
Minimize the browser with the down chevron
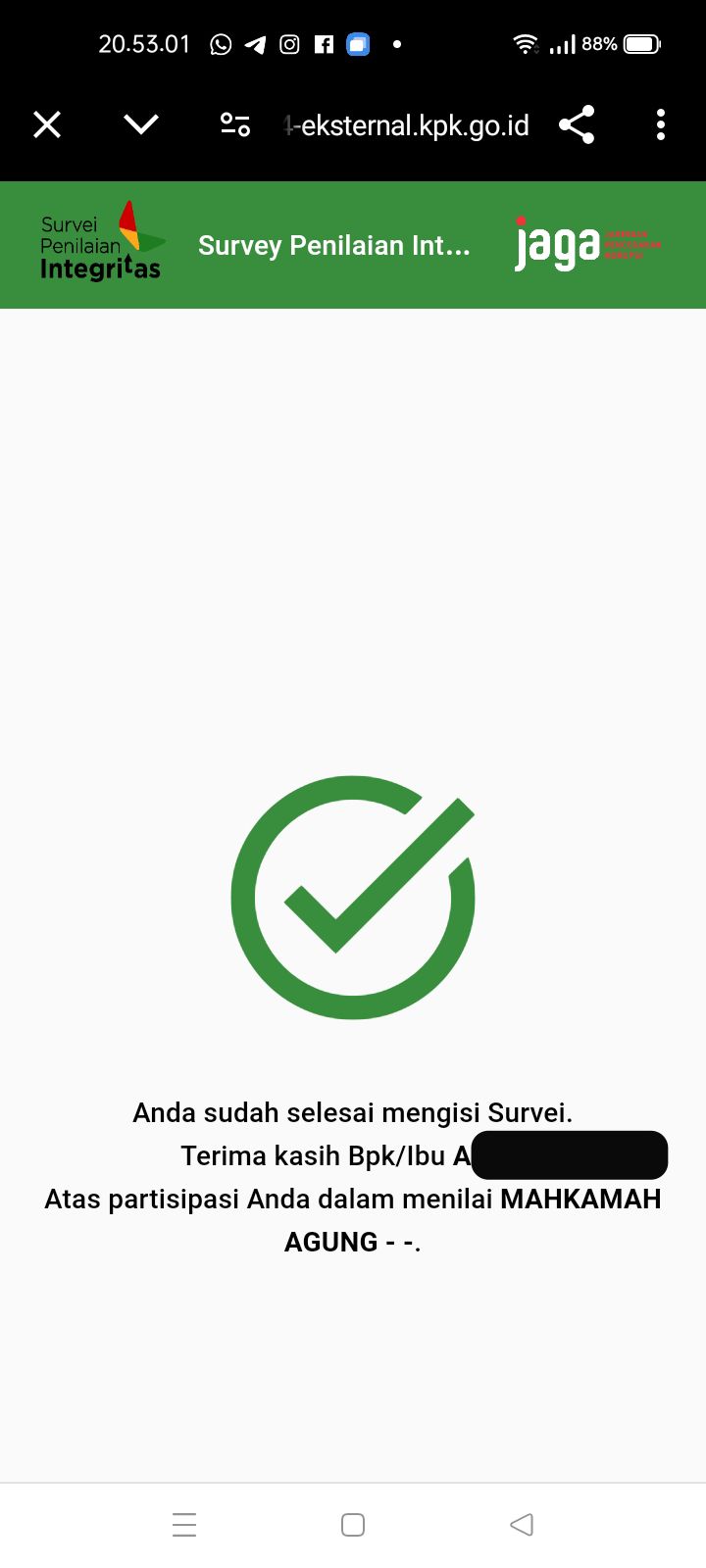click(x=141, y=124)
